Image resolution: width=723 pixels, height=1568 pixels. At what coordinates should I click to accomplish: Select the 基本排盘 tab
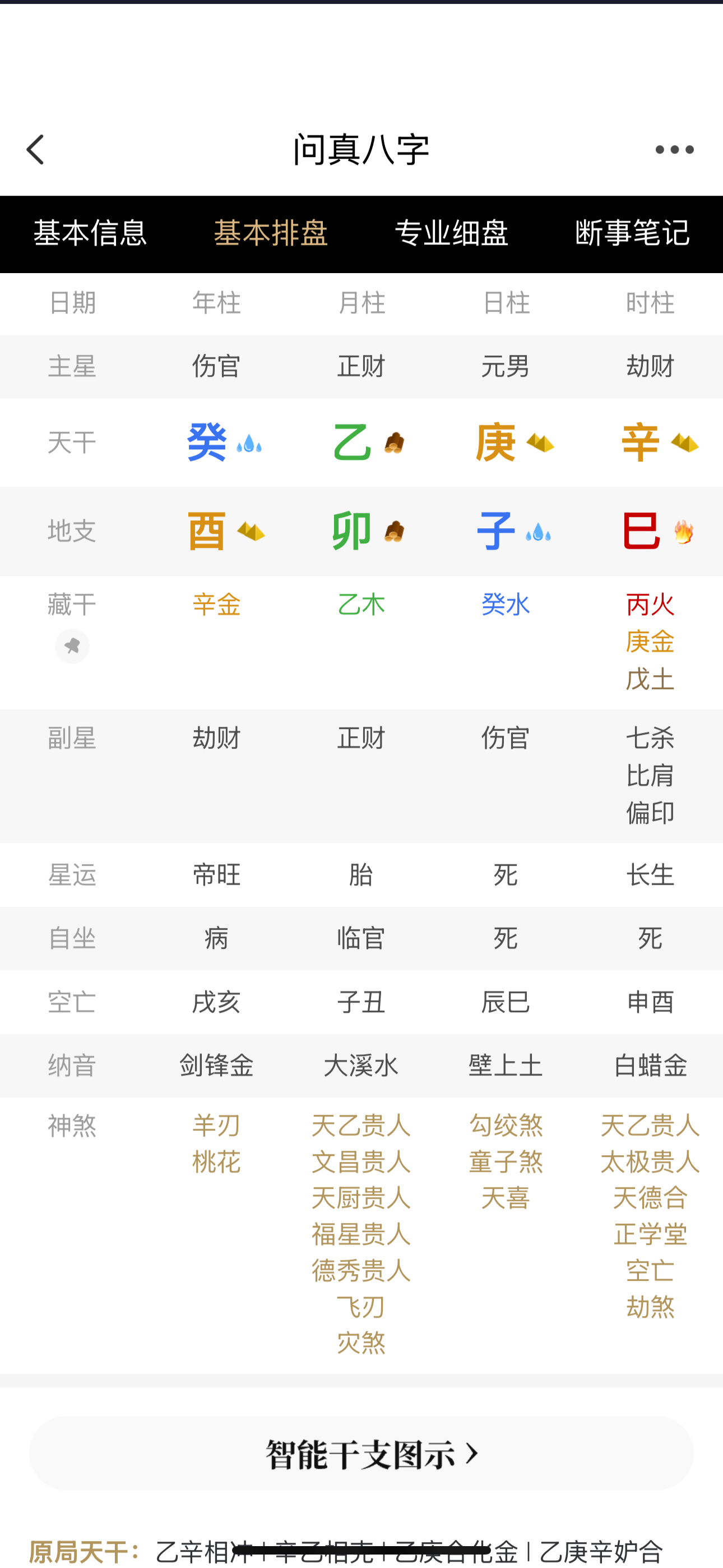pyautogui.click(x=271, y=234)
